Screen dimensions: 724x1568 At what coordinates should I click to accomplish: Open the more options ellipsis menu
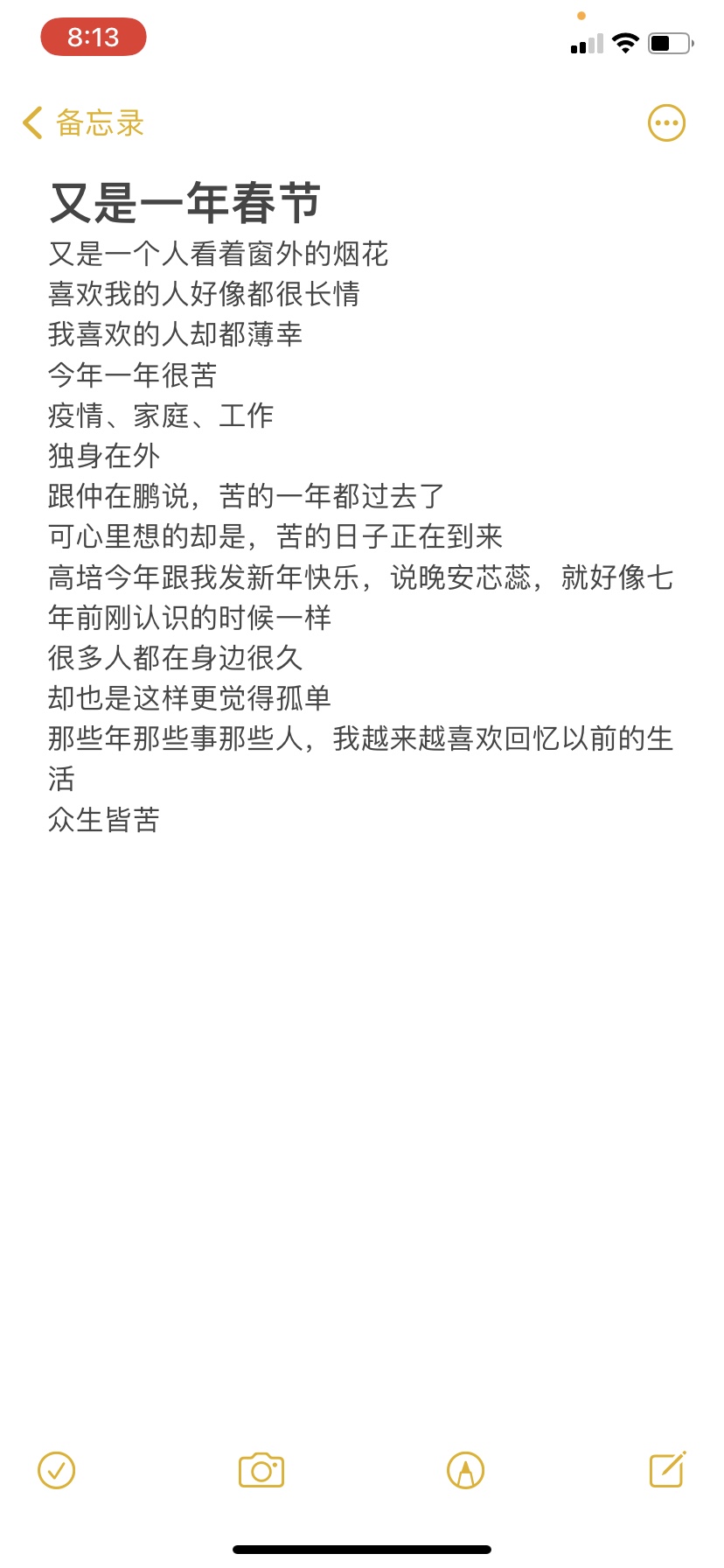coord(666,123)
